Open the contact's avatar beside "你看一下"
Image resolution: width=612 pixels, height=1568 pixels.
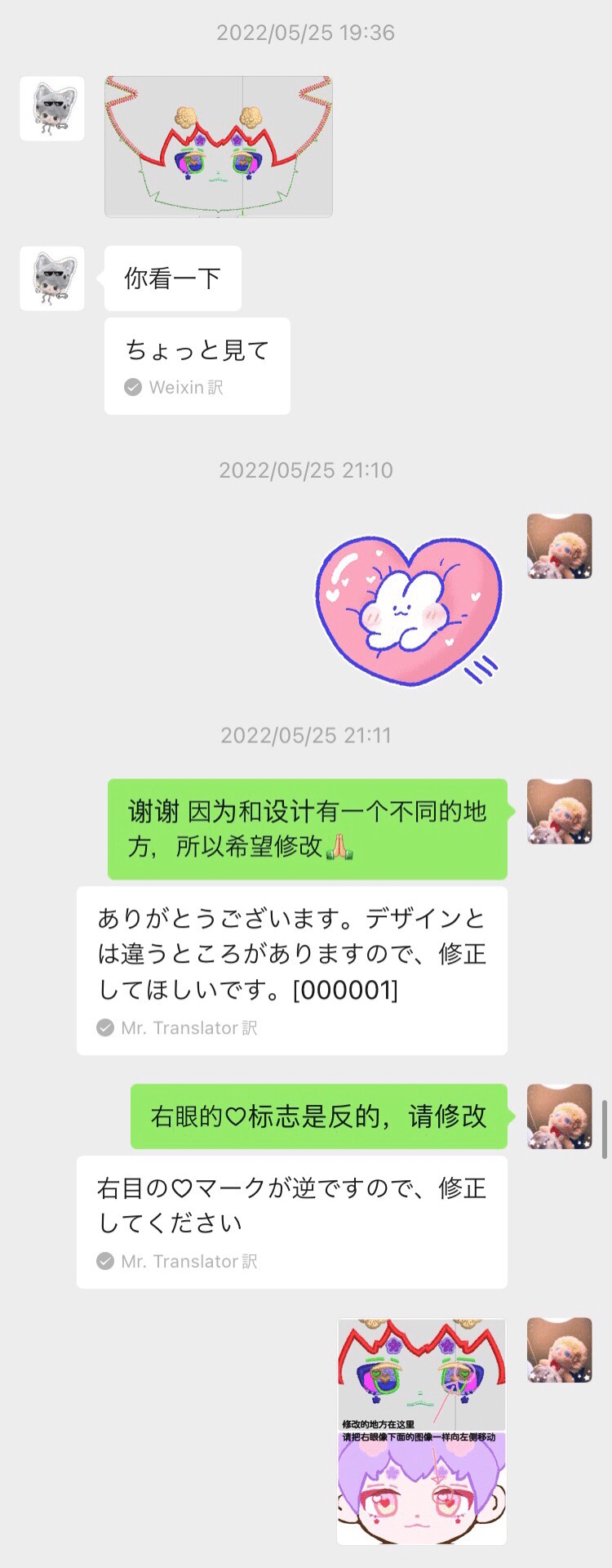click(x=52, y=278)
